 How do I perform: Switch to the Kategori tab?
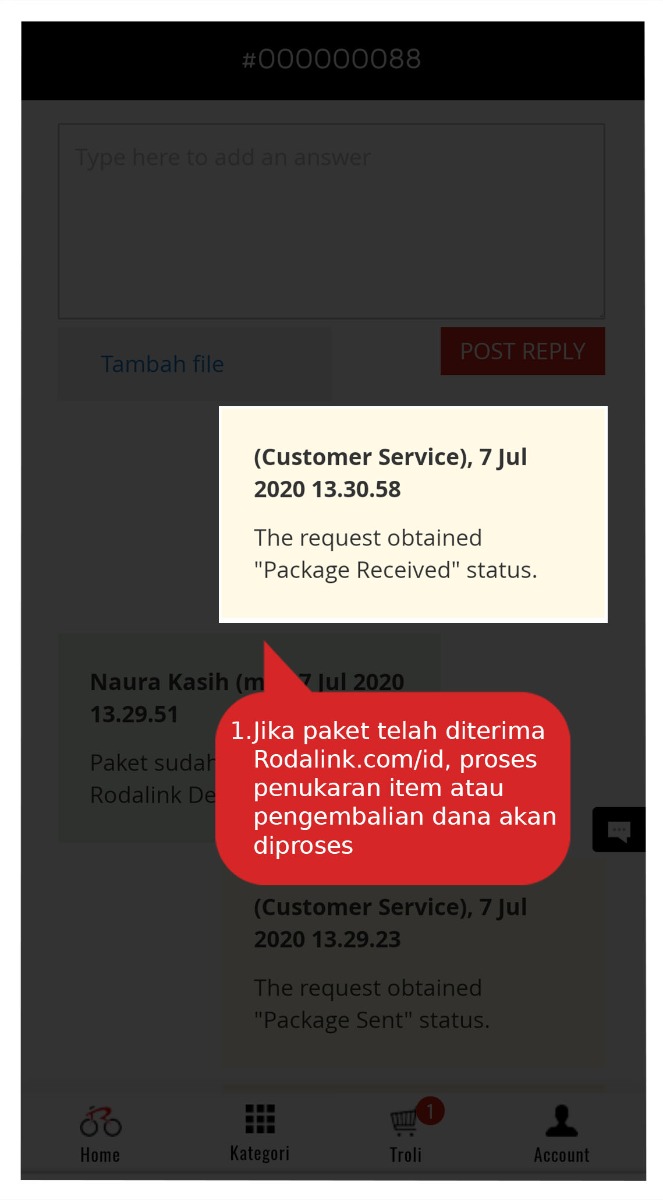point(259,1133)
